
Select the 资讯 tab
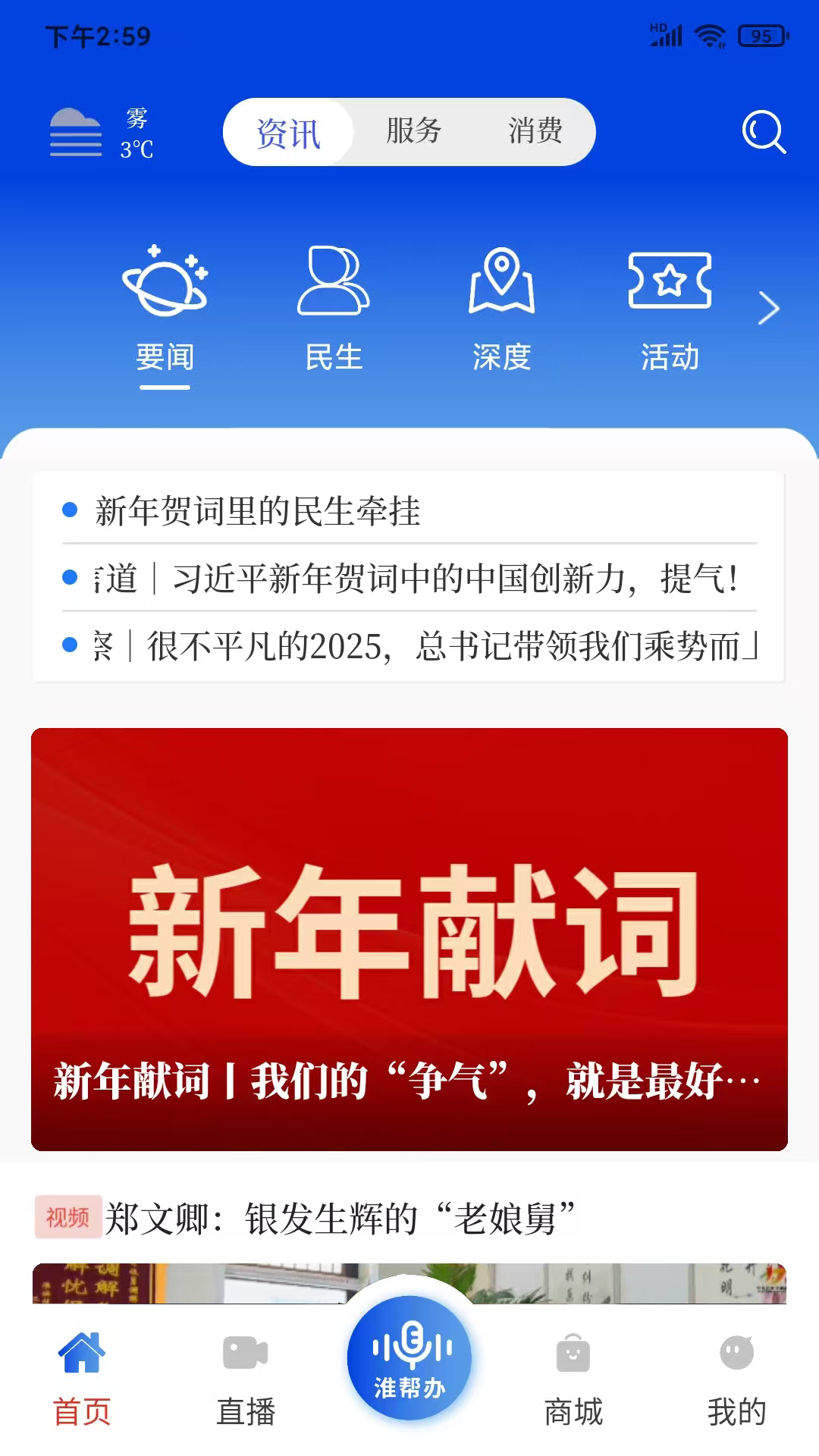point(288,130)
